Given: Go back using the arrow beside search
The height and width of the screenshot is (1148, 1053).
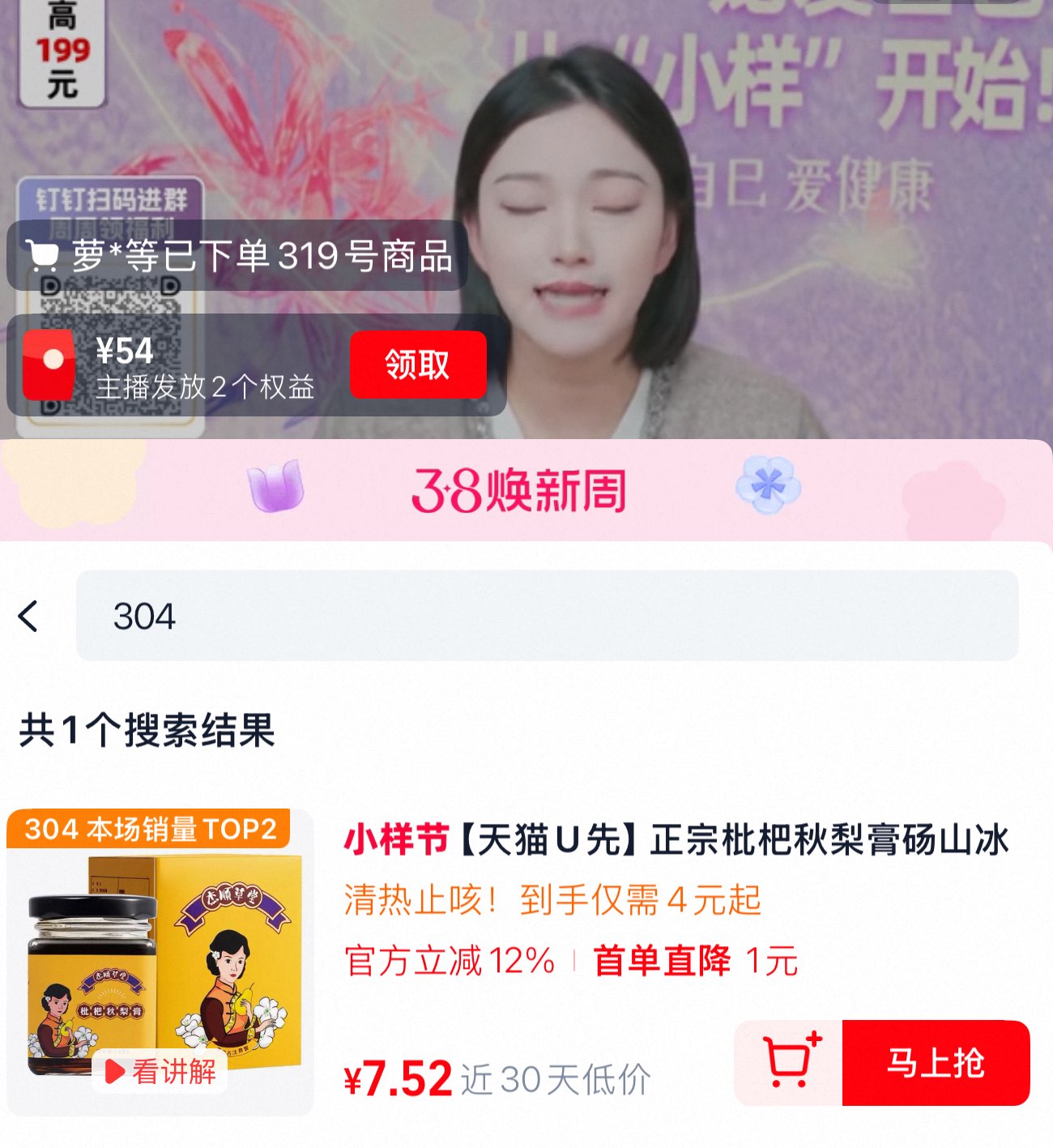Looking at the screenshot, I should point(28,616).
